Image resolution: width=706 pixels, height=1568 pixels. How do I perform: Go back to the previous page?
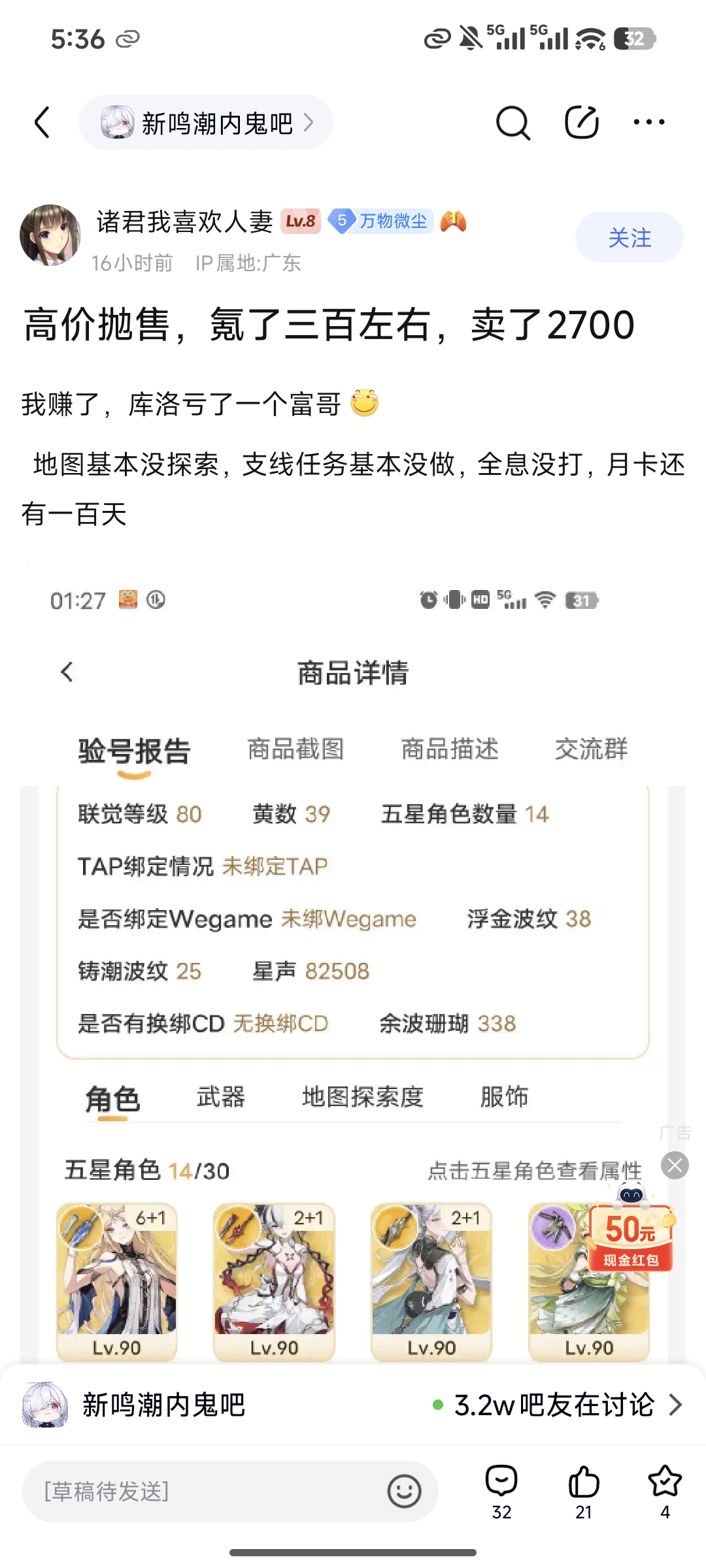click(x=42, y=122)
